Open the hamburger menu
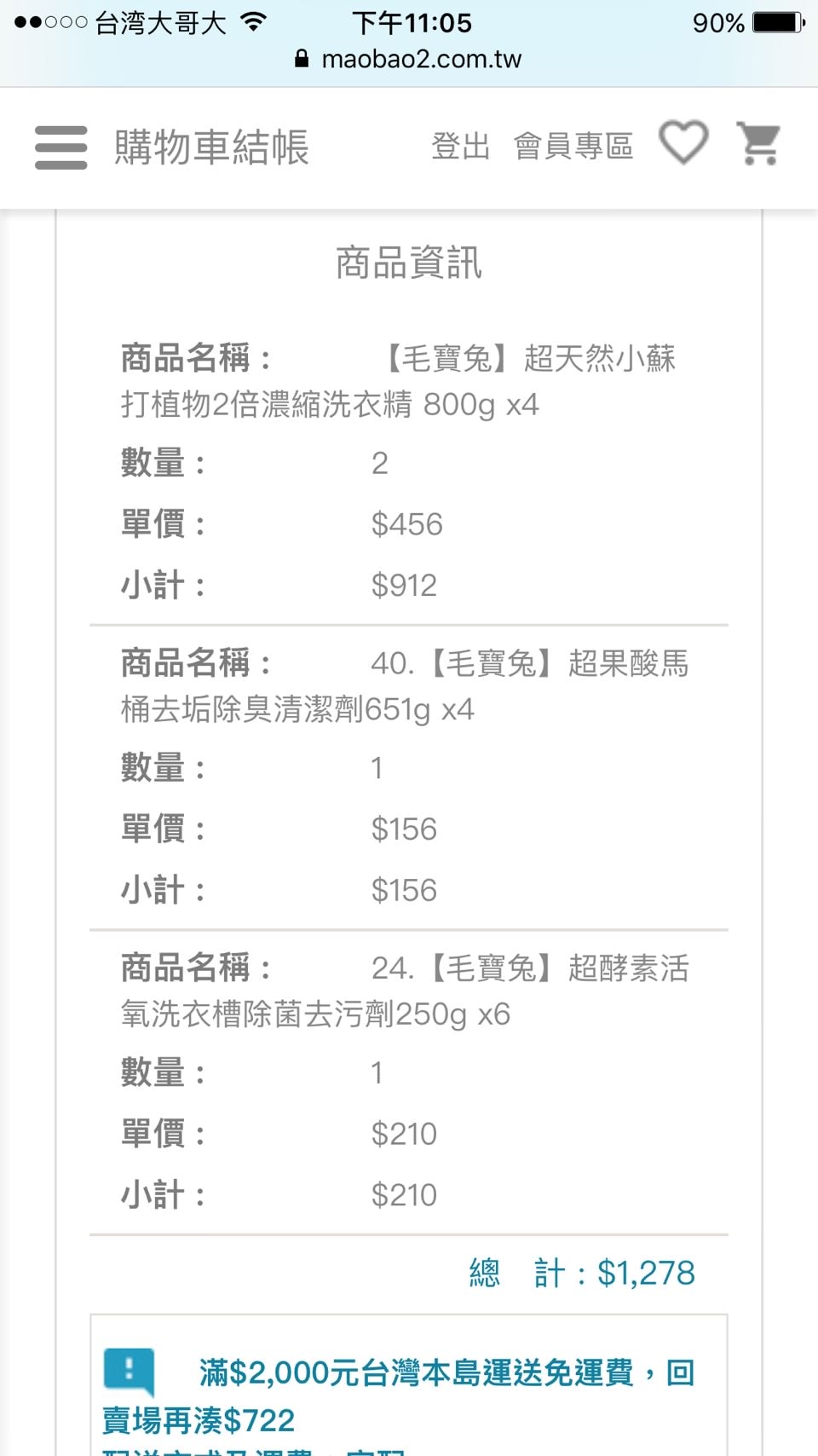Screen dimensions: 818x1456 click(60, 147)
